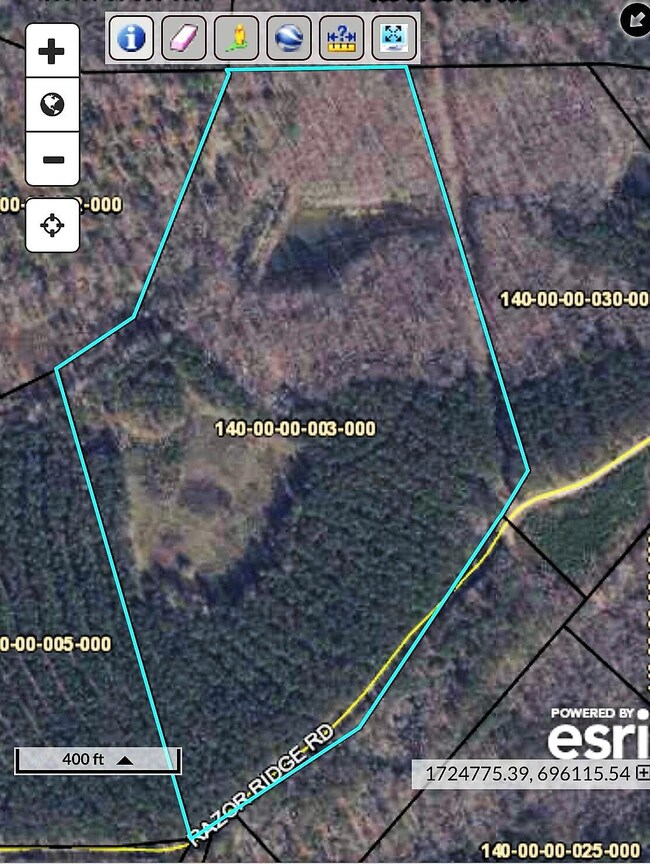Zoom in with the plus button
This screenshot has width=650, height=864.
click(x=53, y=52)
